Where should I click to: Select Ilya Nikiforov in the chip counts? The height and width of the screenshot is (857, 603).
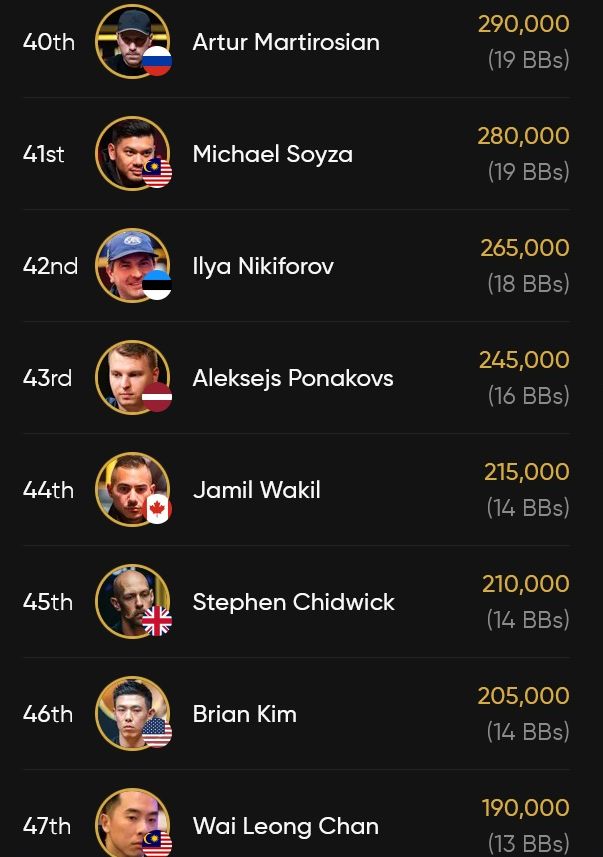pos(263,266)
